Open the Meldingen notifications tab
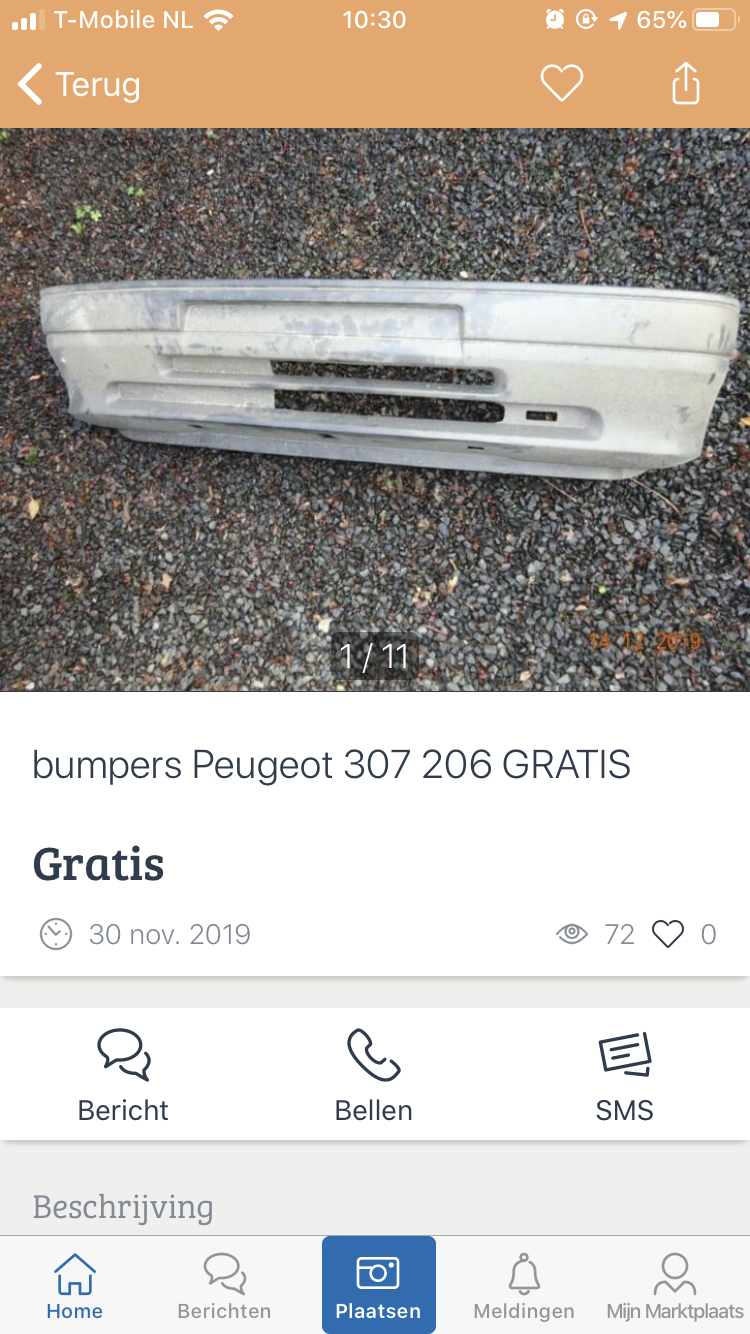The width and height of the screenshot is (750, 1334). (524, 1286)
